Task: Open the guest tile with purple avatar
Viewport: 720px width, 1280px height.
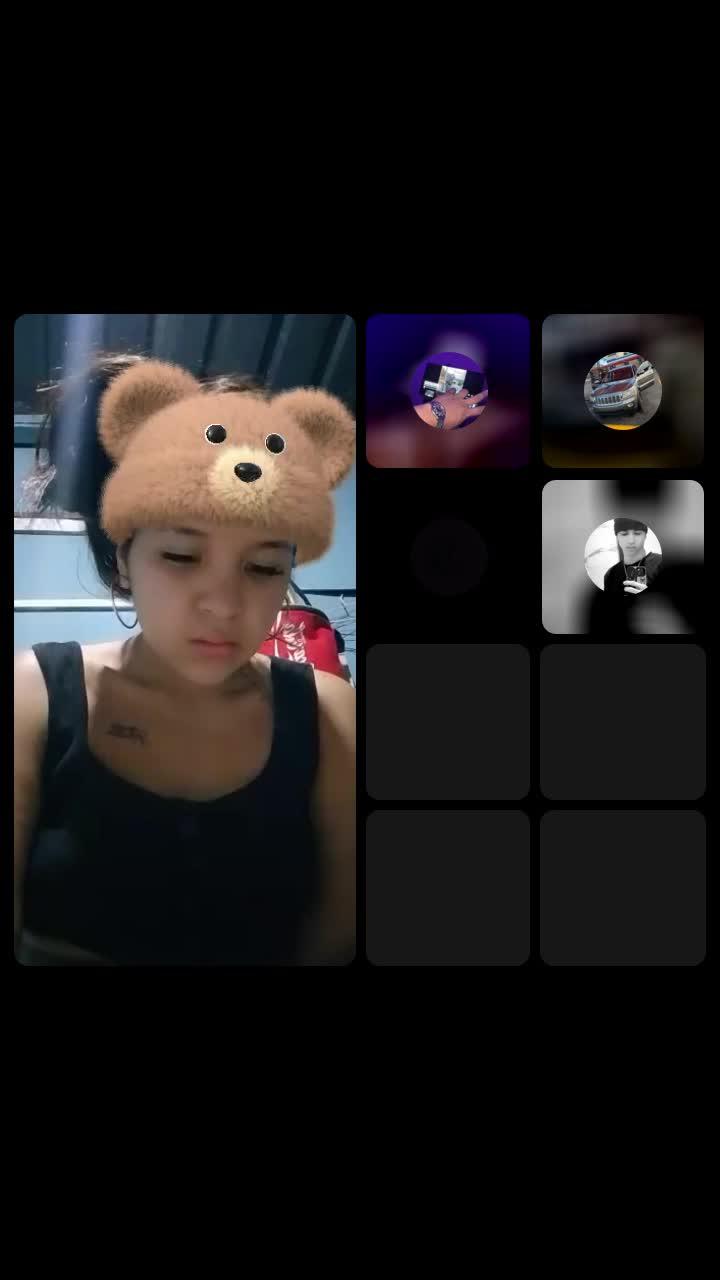Action: pyautogui.click(x=448, y=391)
